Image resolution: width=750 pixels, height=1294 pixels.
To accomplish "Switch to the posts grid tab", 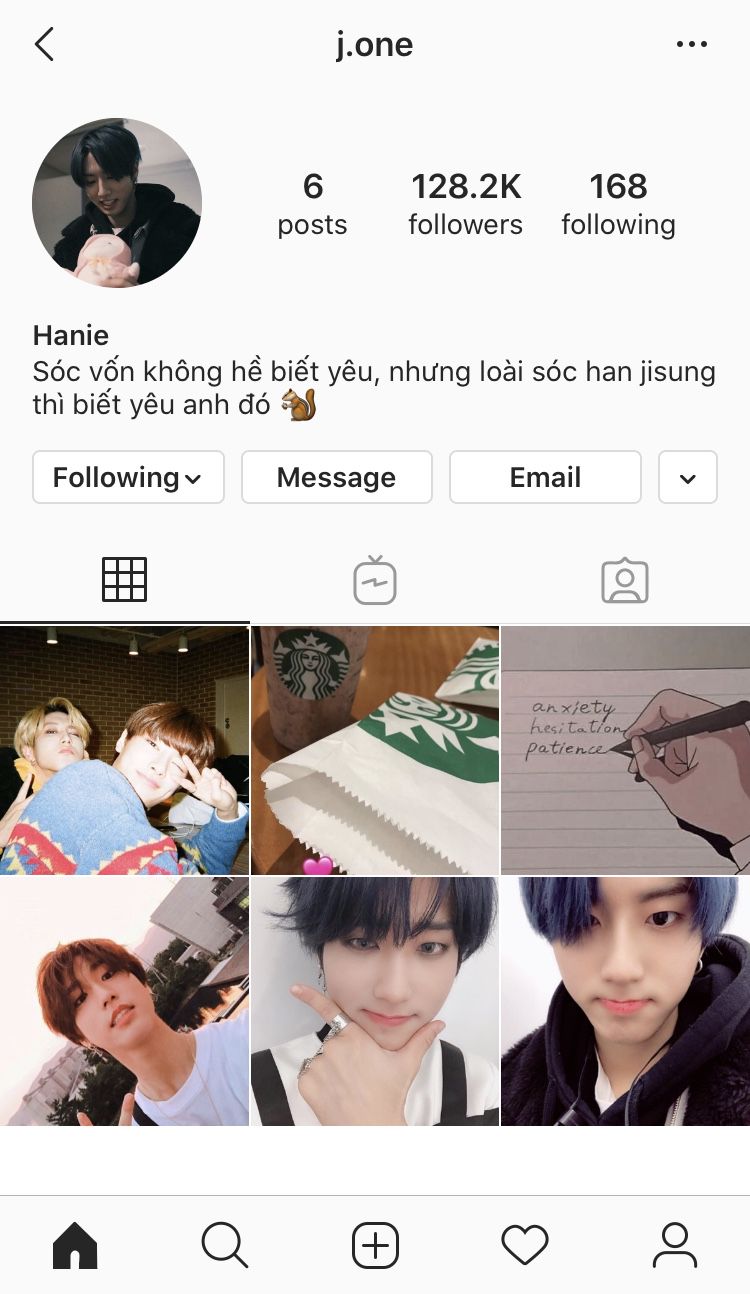I will point(124,580).
